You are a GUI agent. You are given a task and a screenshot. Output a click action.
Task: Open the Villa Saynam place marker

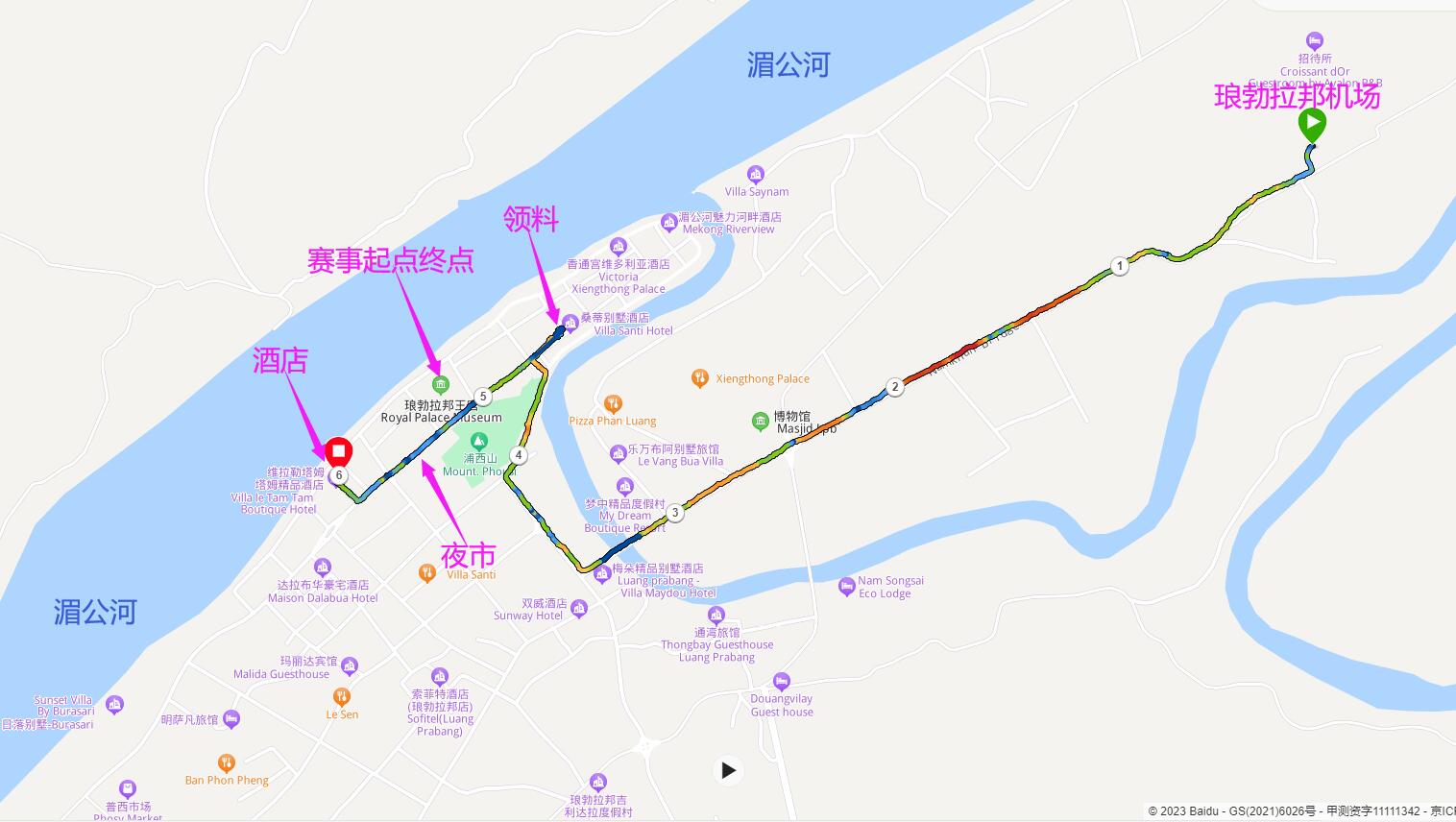pyautogui.click(x=756, y=175)
